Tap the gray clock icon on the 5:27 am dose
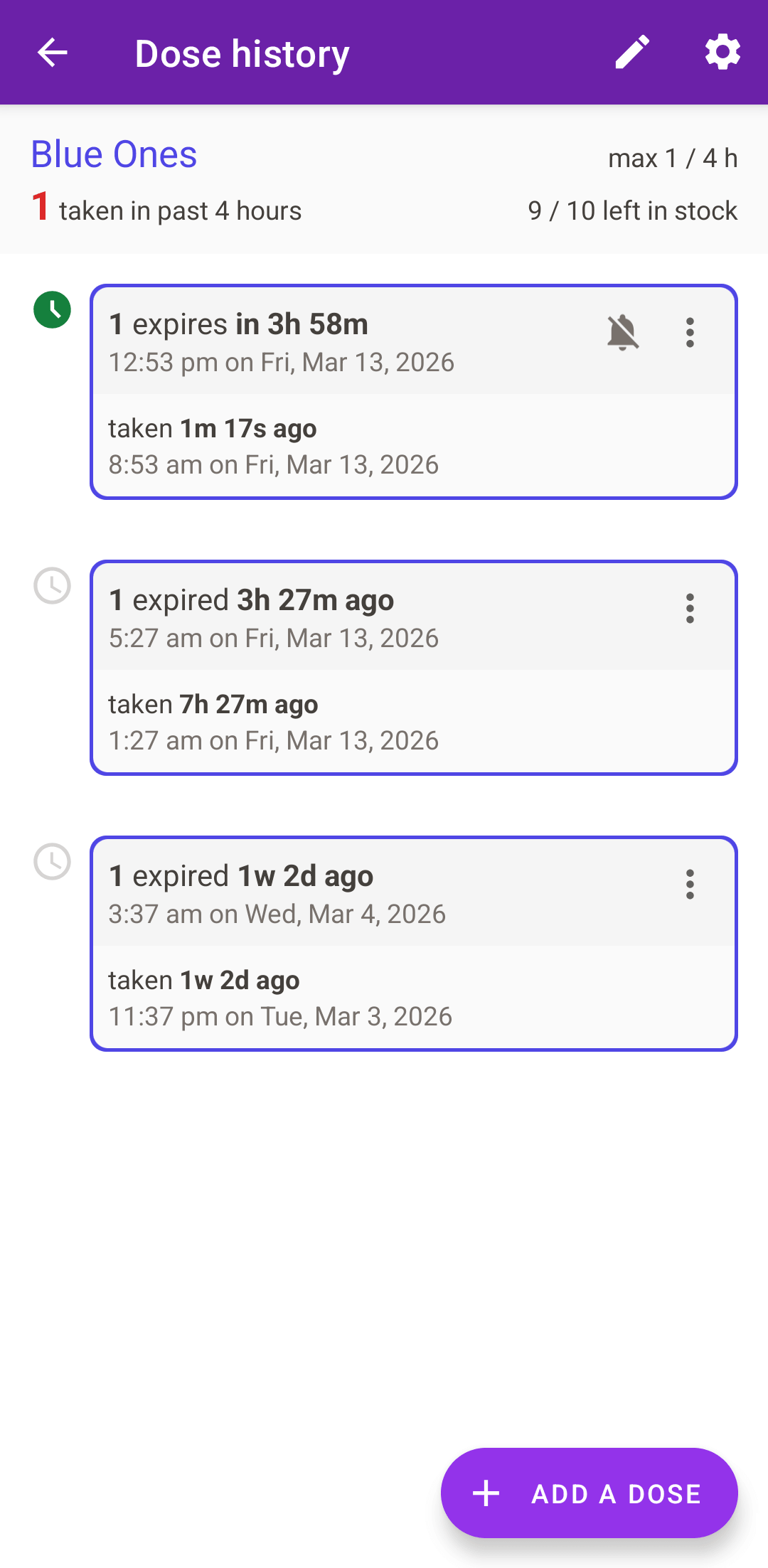The width and height of the screenshot is (768, 1568). coord(53,587)
